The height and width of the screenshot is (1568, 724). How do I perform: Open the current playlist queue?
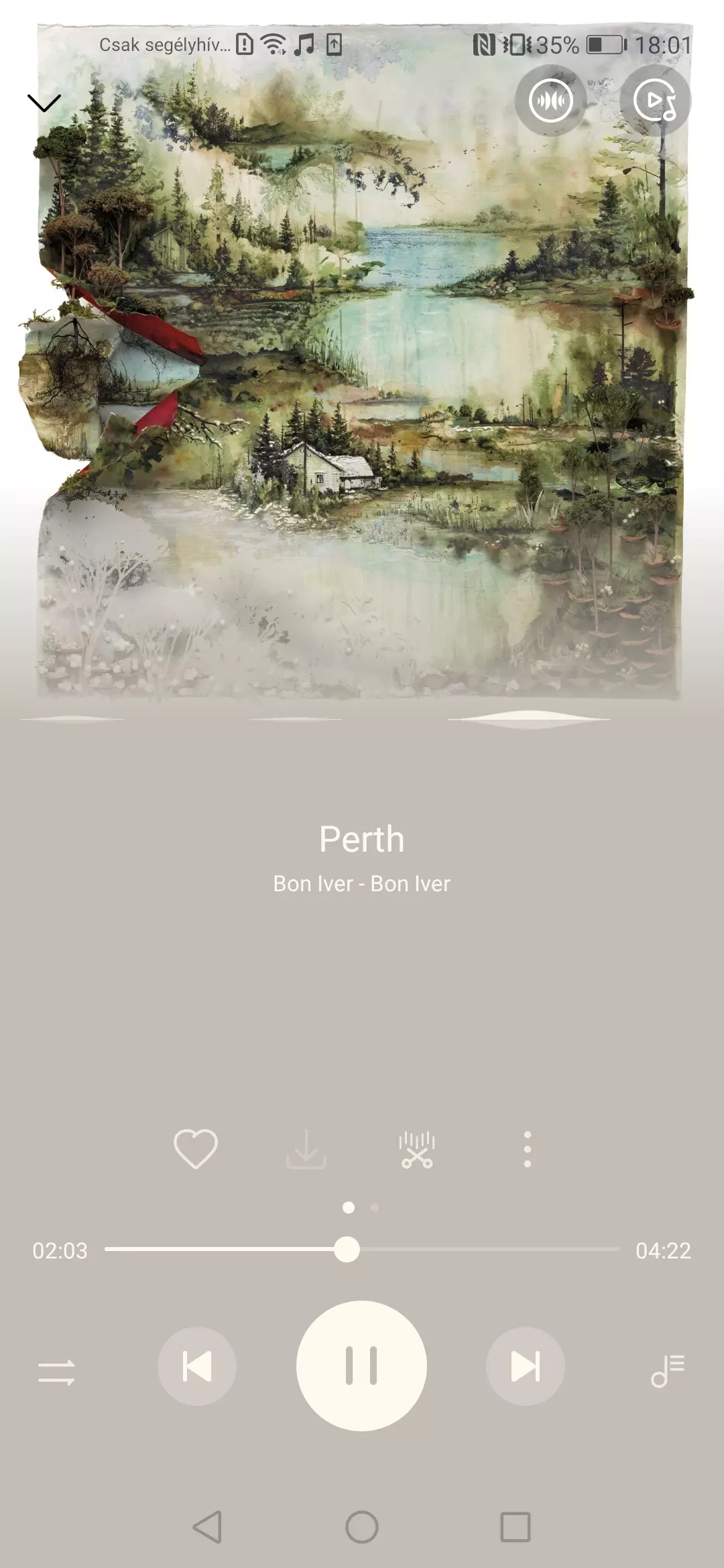[668, 1370]
